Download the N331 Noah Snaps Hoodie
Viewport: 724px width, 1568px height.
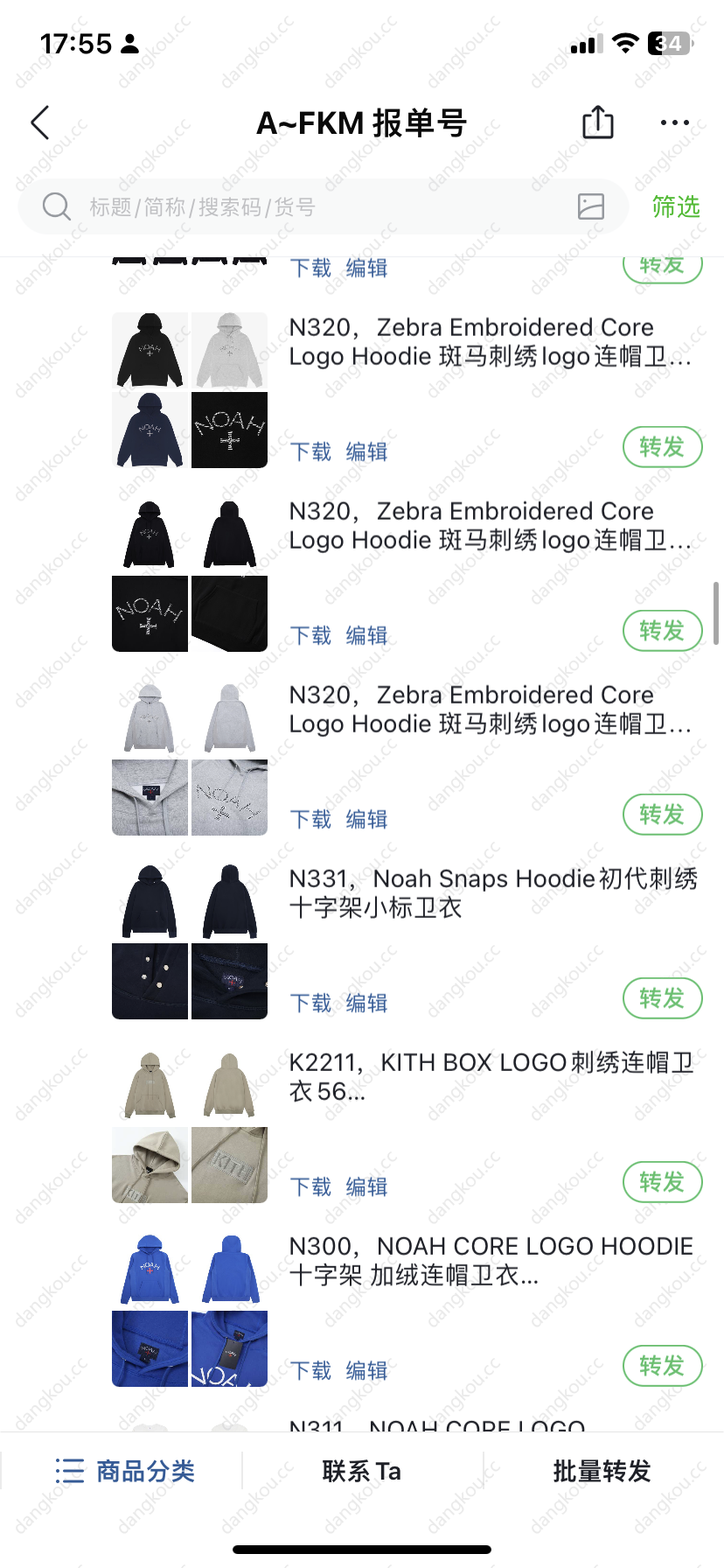click(x=310, y=1003)
